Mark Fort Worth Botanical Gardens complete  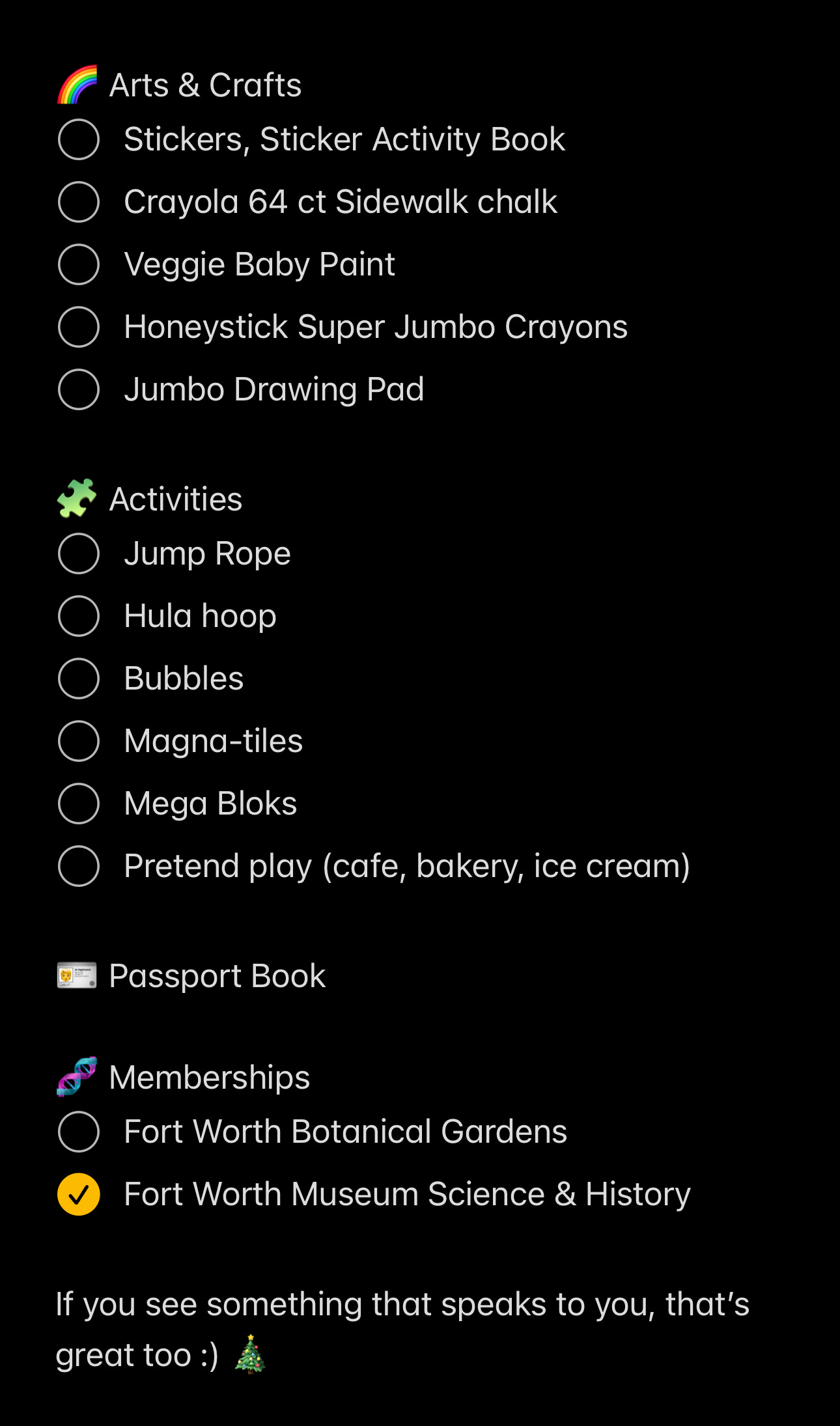point(79,1132)
